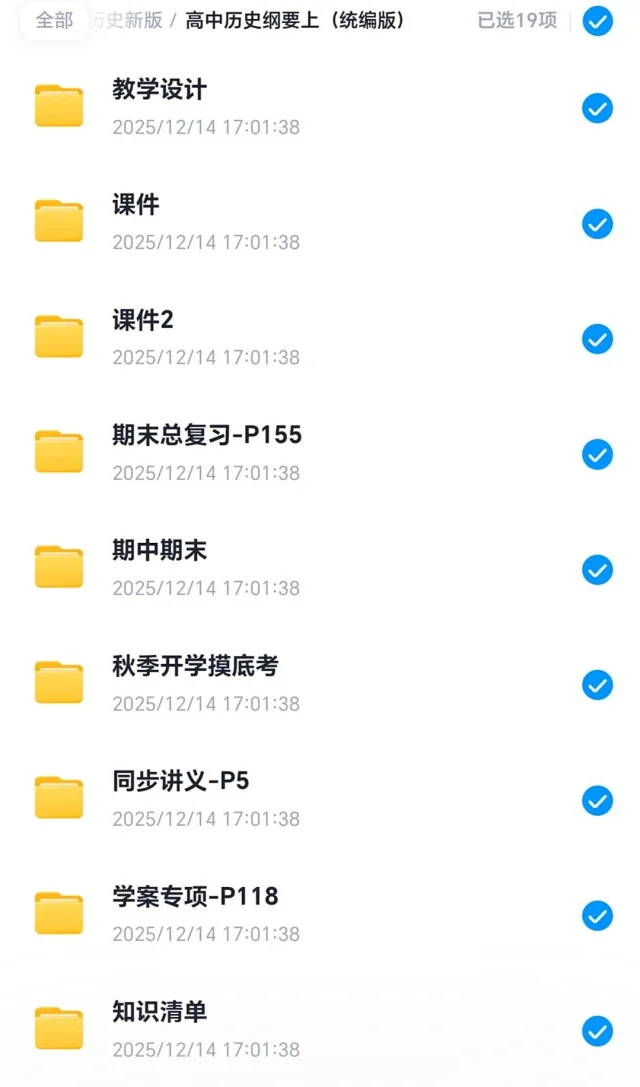Uncheck the 学案专项-P118 checkbox
The image size is (640, 1087).
click(x=597, y=916)
